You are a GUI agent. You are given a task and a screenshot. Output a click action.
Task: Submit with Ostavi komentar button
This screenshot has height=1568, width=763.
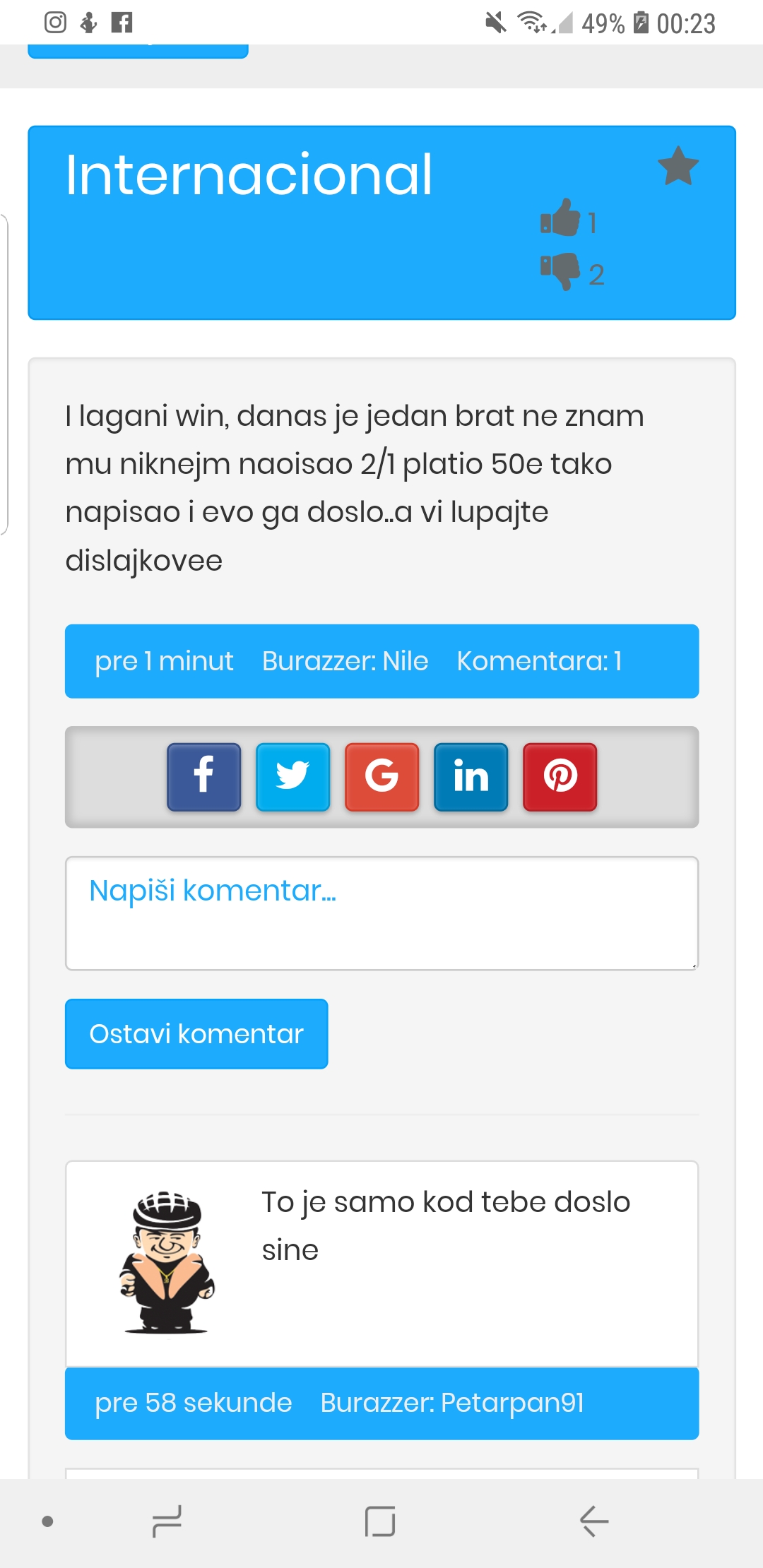[196, 1034]
